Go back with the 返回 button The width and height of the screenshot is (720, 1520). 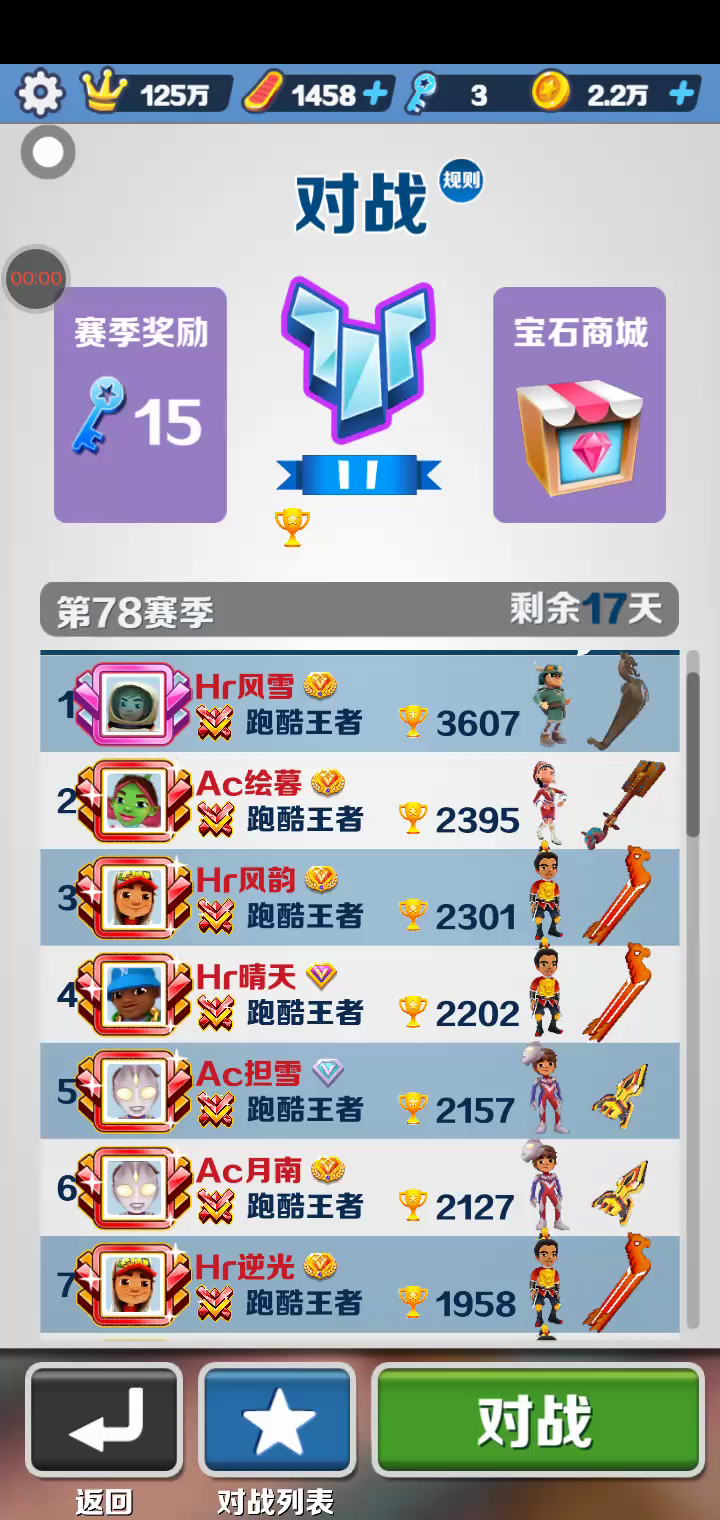click(104, 1420)
